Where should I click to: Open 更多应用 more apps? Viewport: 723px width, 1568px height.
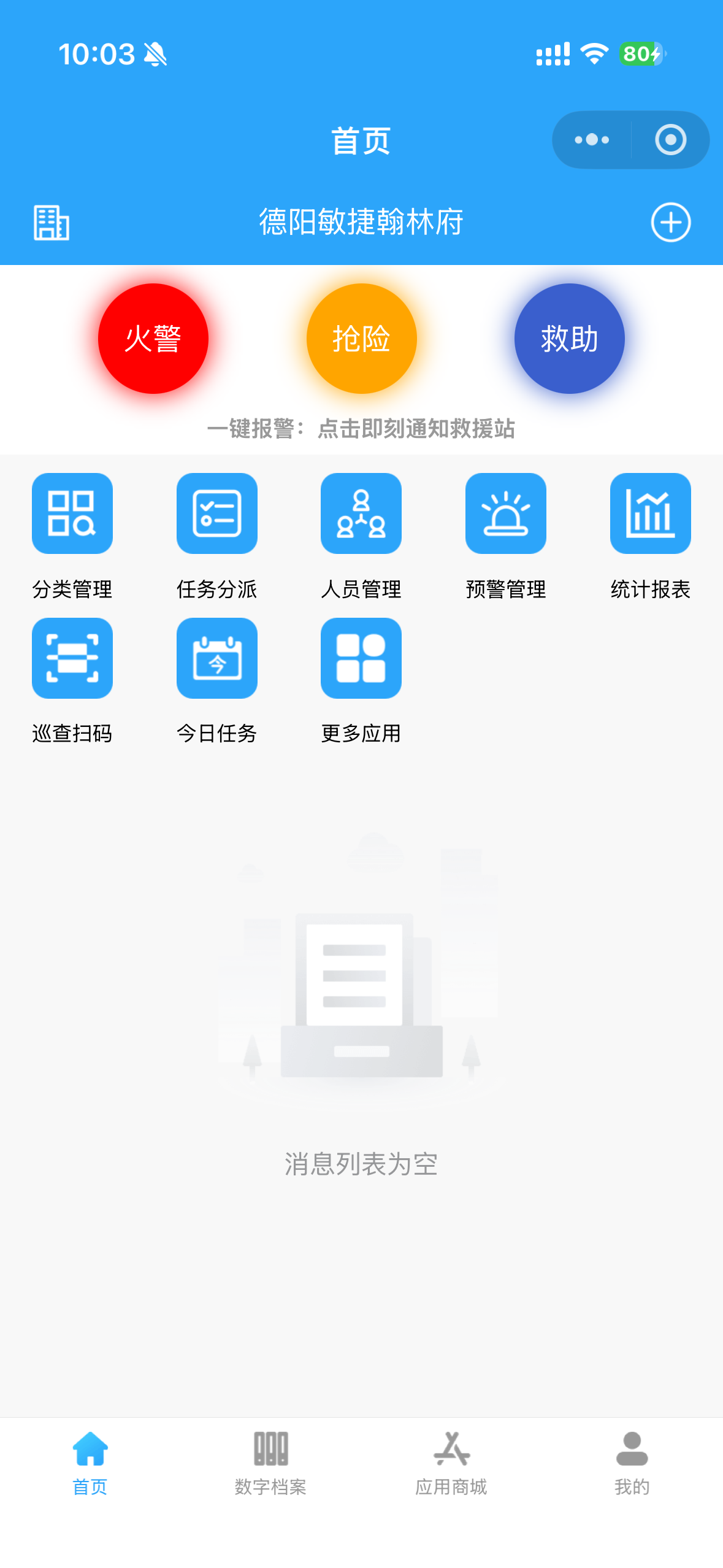361,658
